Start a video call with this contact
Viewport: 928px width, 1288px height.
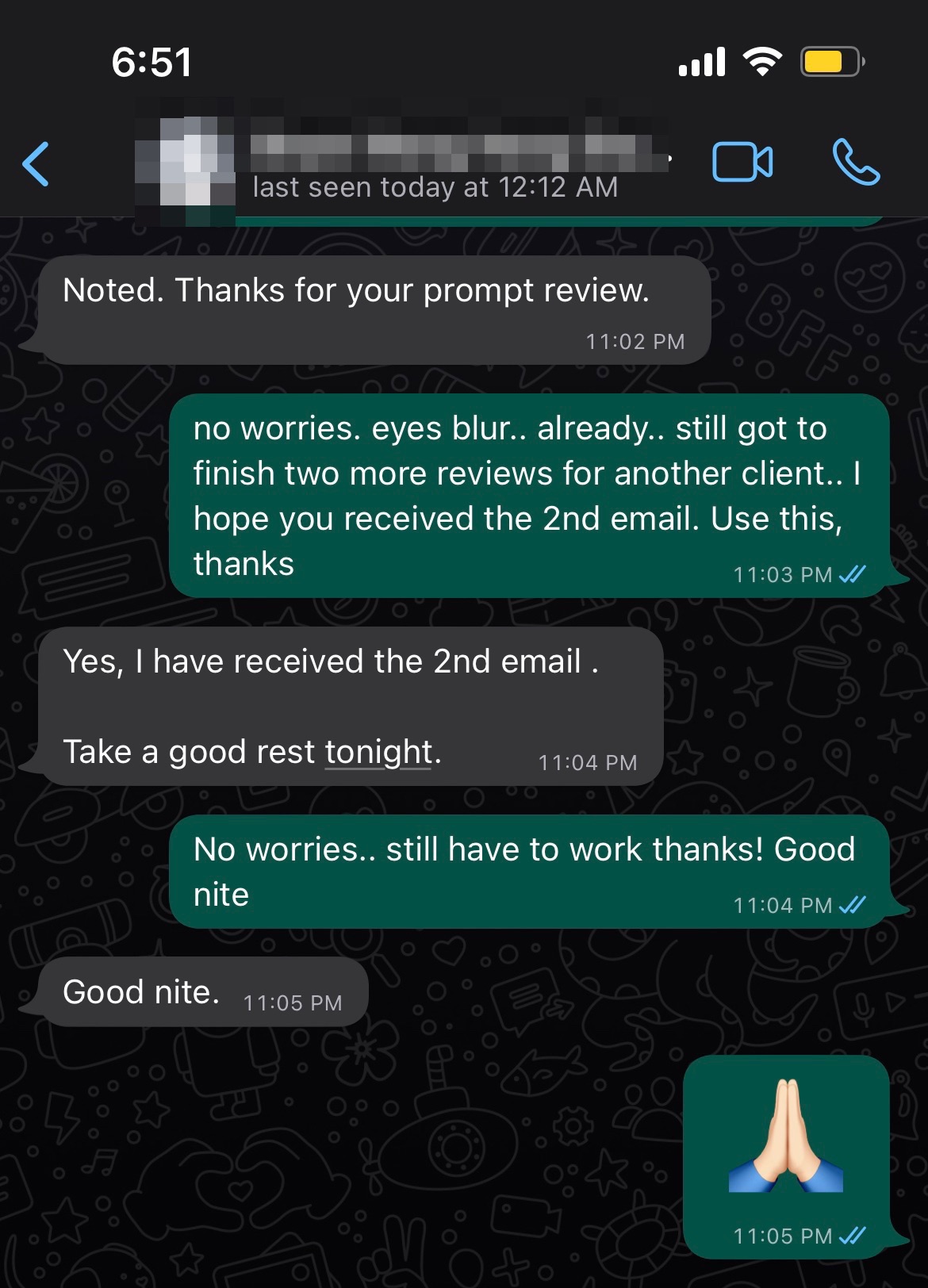tap(742, 163)
